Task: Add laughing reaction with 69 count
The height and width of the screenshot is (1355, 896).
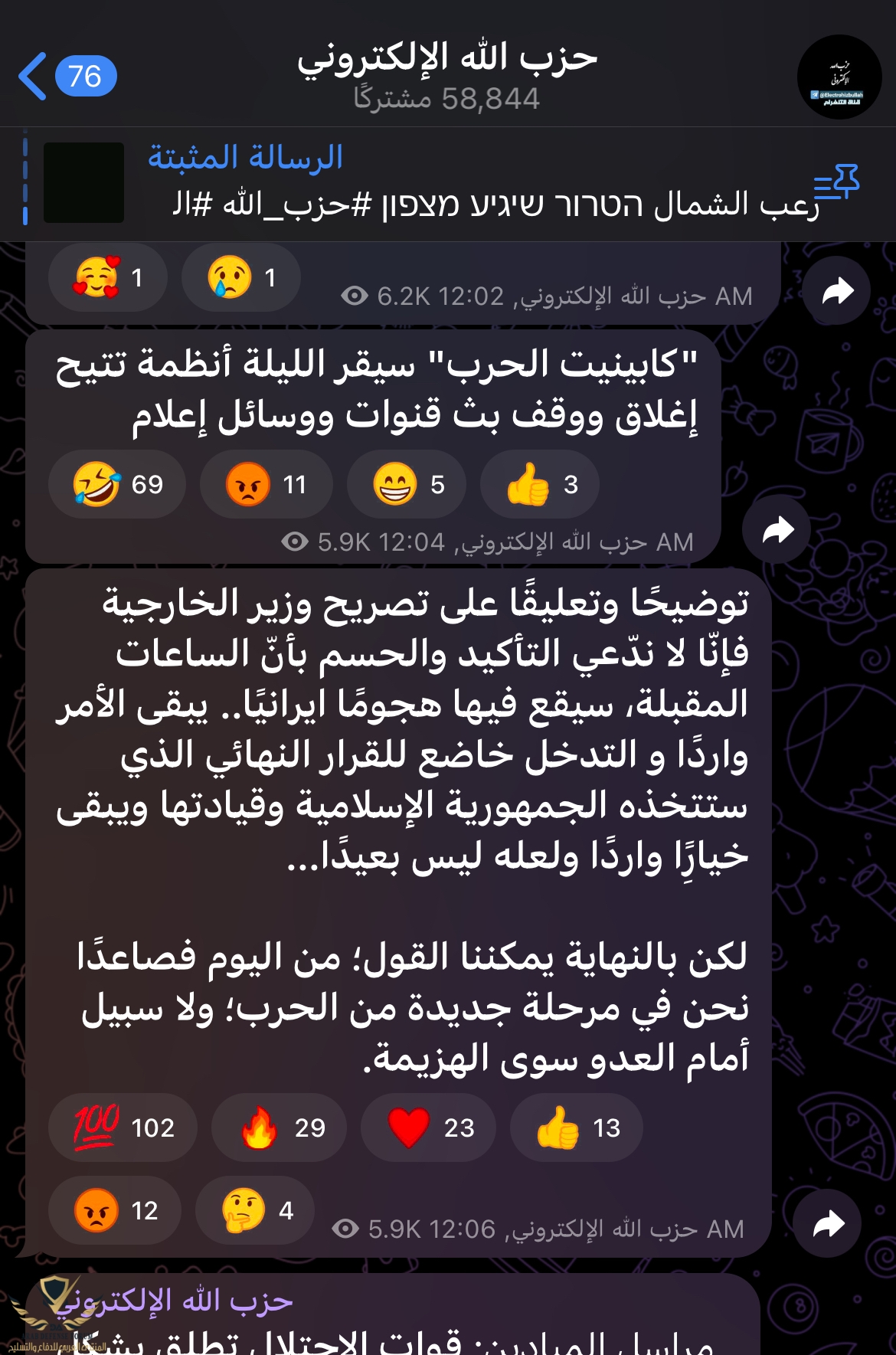Action: 117,485
